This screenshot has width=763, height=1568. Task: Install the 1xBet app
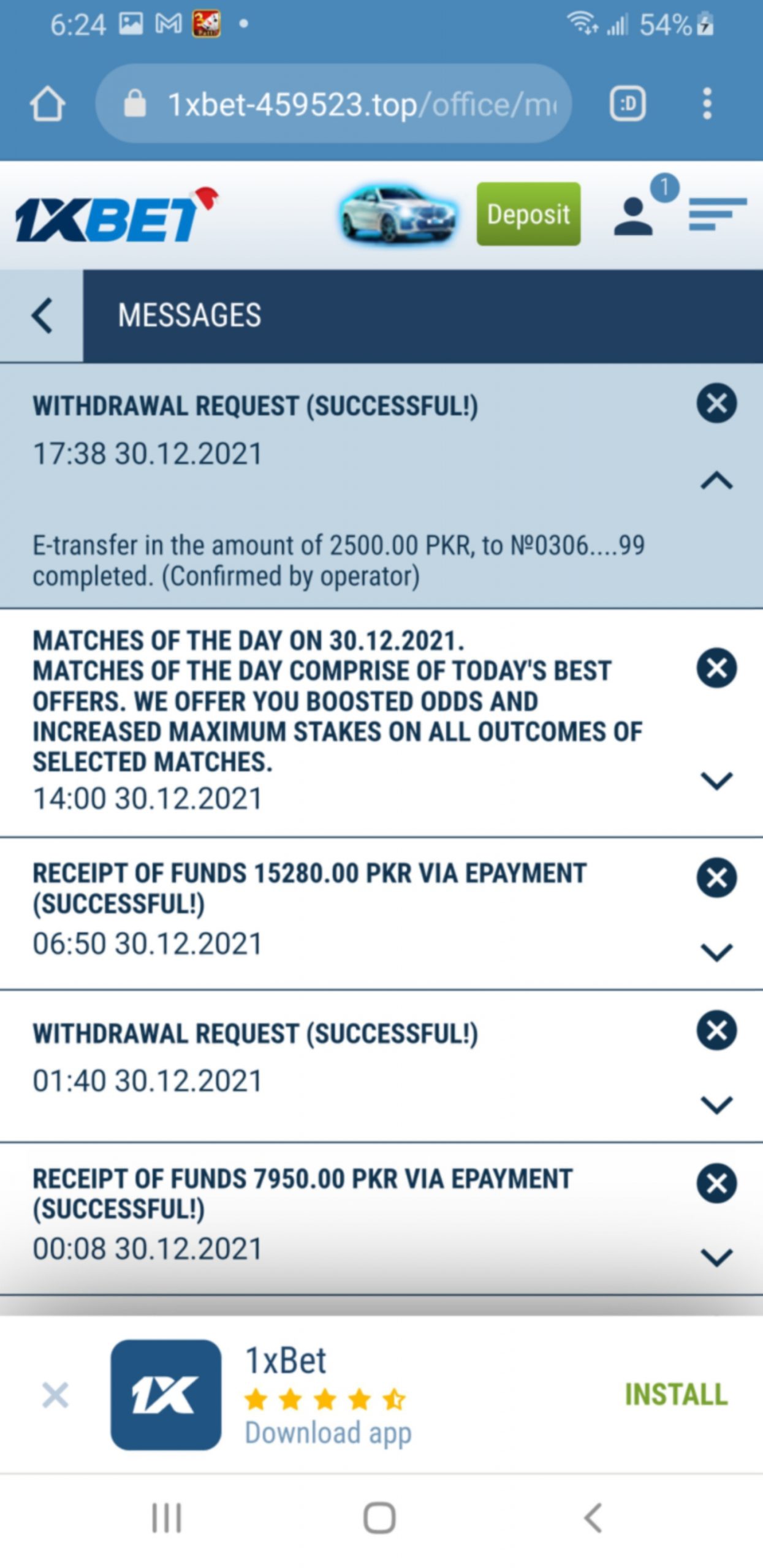click(676, 1395)
